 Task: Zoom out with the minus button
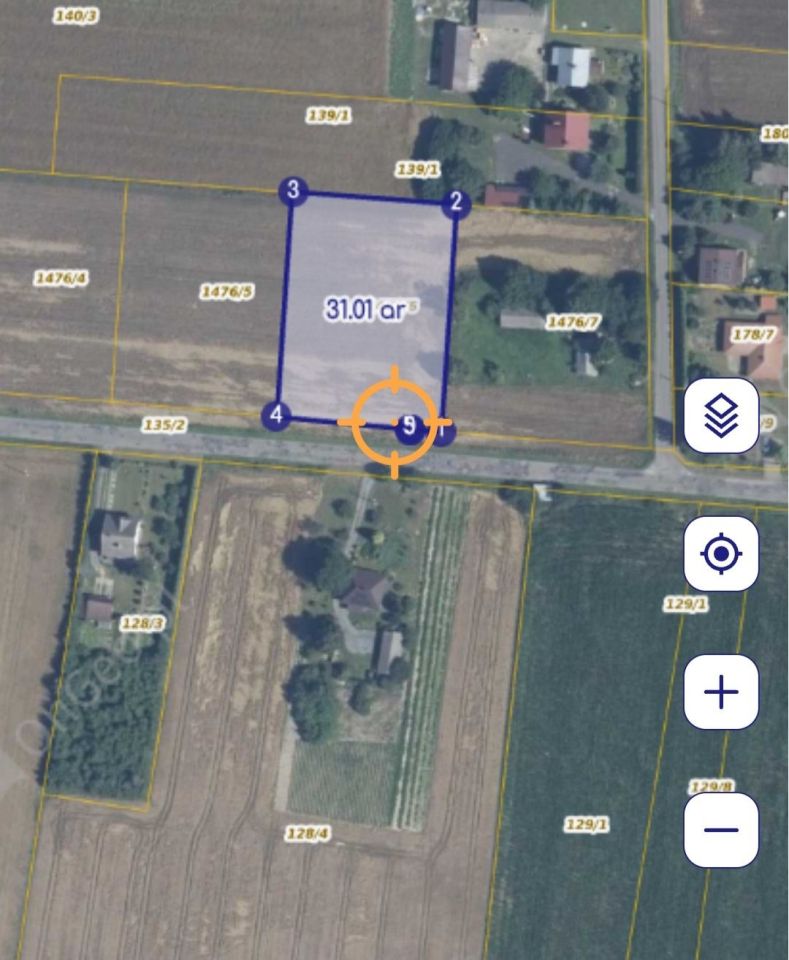click(721, 830)
